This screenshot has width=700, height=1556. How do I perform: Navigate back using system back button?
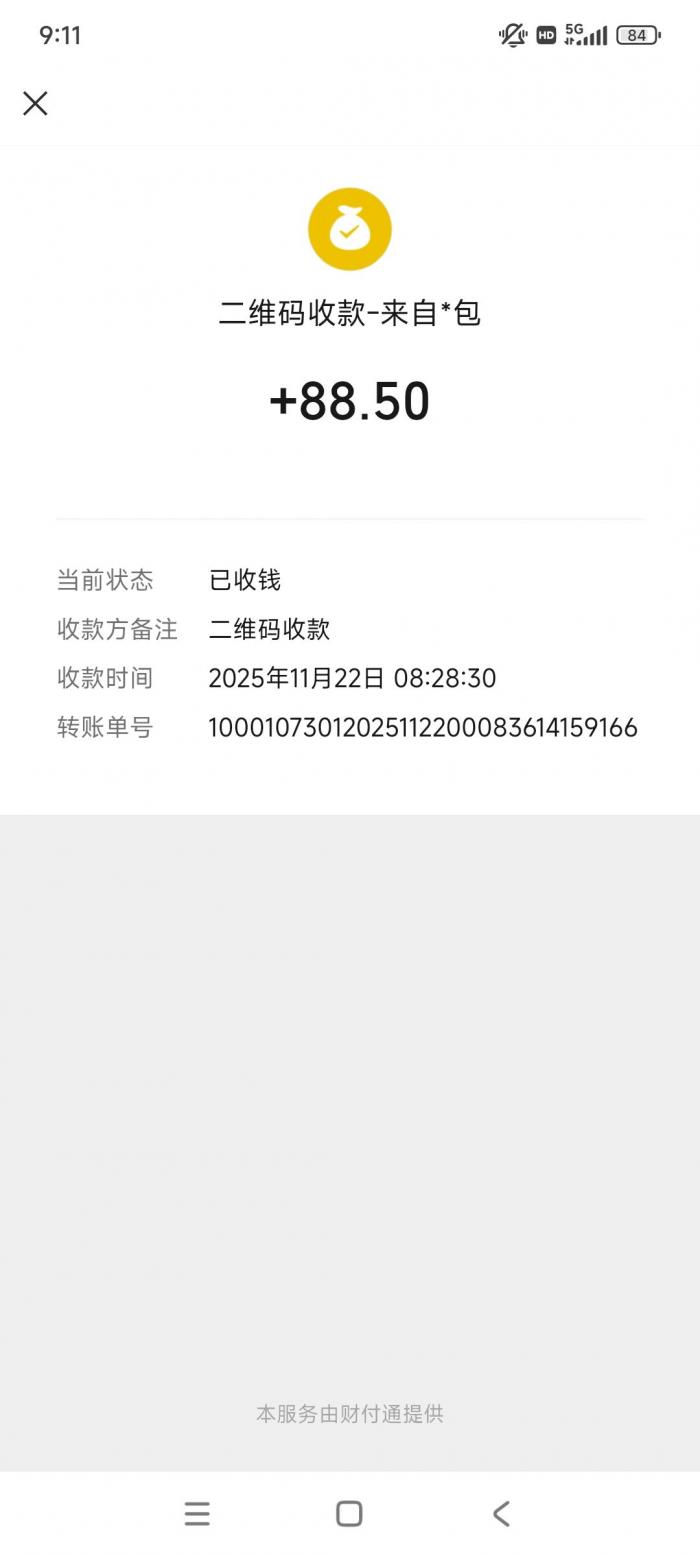[501, 1513]
